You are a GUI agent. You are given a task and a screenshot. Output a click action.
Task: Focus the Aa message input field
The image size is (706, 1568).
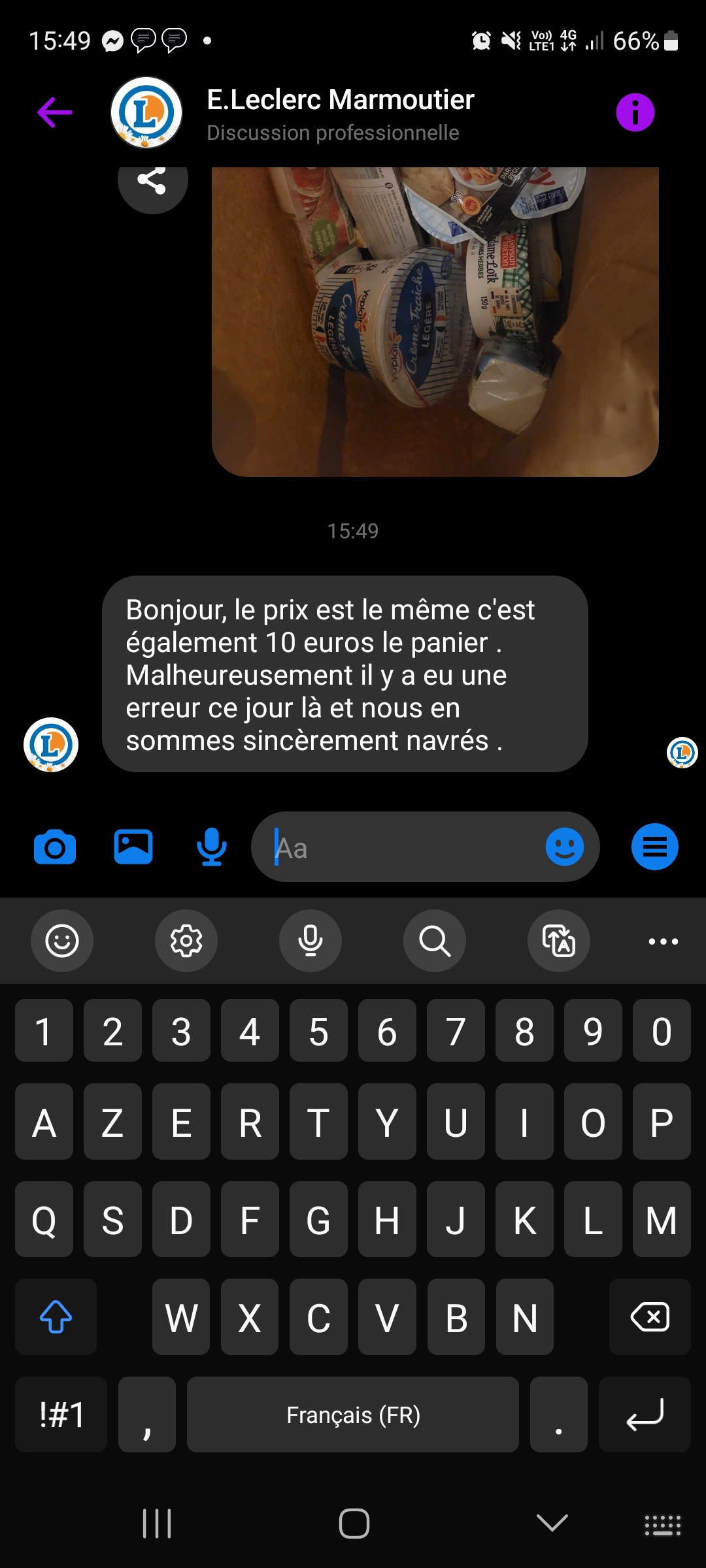pyautogui.click(x=405, y=847)
